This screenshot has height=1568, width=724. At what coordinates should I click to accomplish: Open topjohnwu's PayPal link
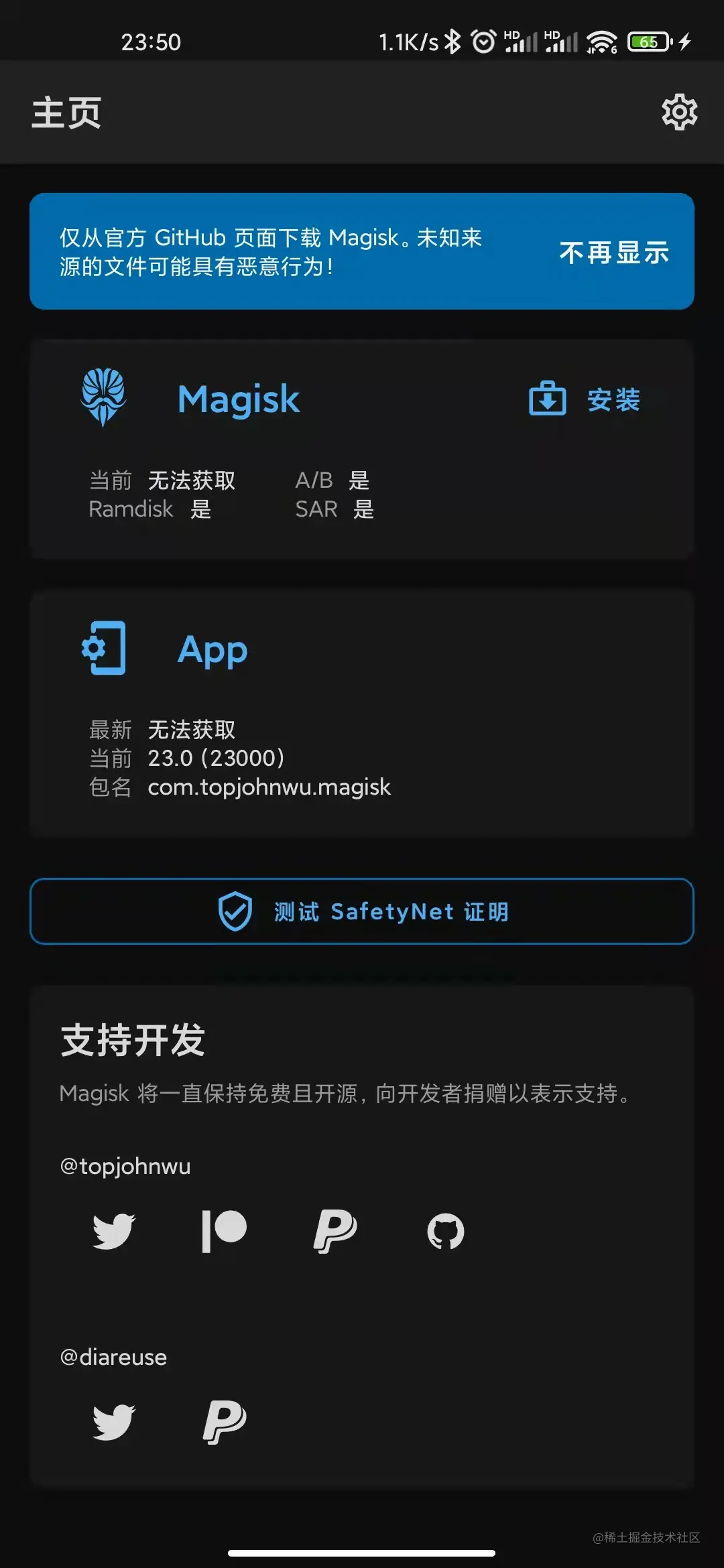(335, 1231)
